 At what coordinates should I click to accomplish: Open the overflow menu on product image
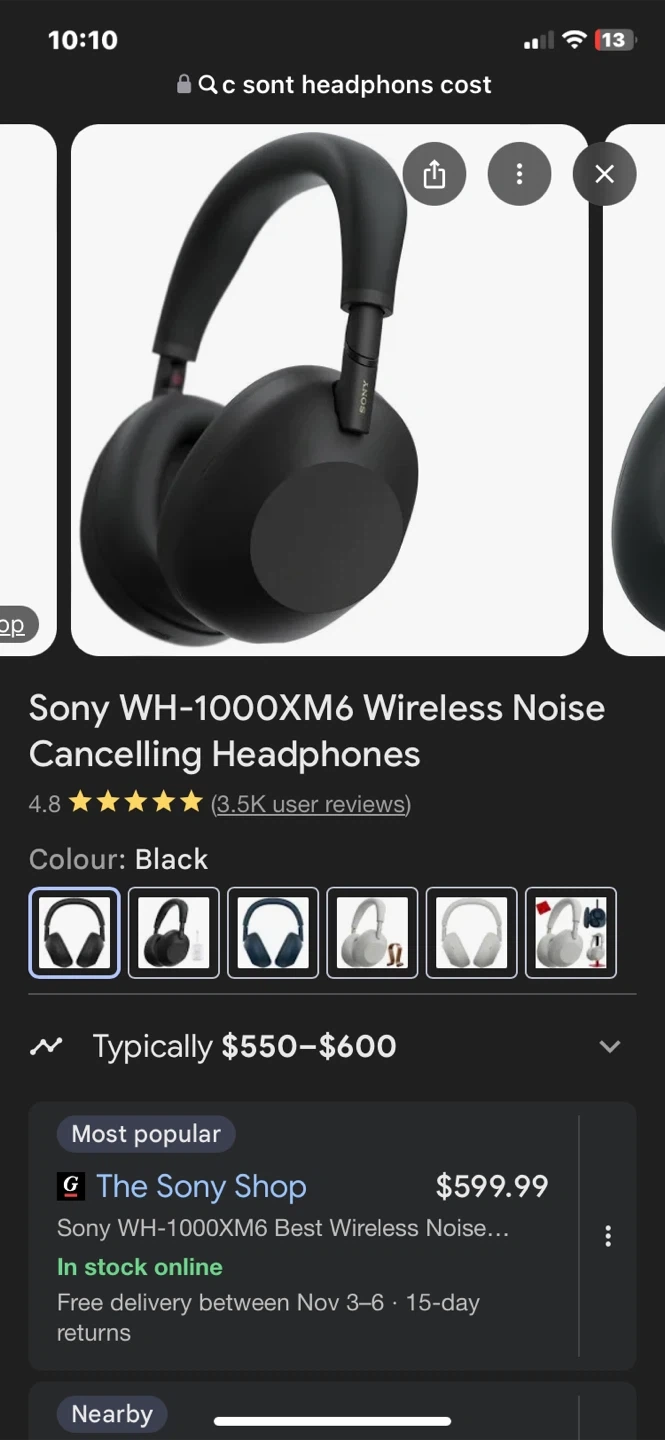(x=519, y=175)
